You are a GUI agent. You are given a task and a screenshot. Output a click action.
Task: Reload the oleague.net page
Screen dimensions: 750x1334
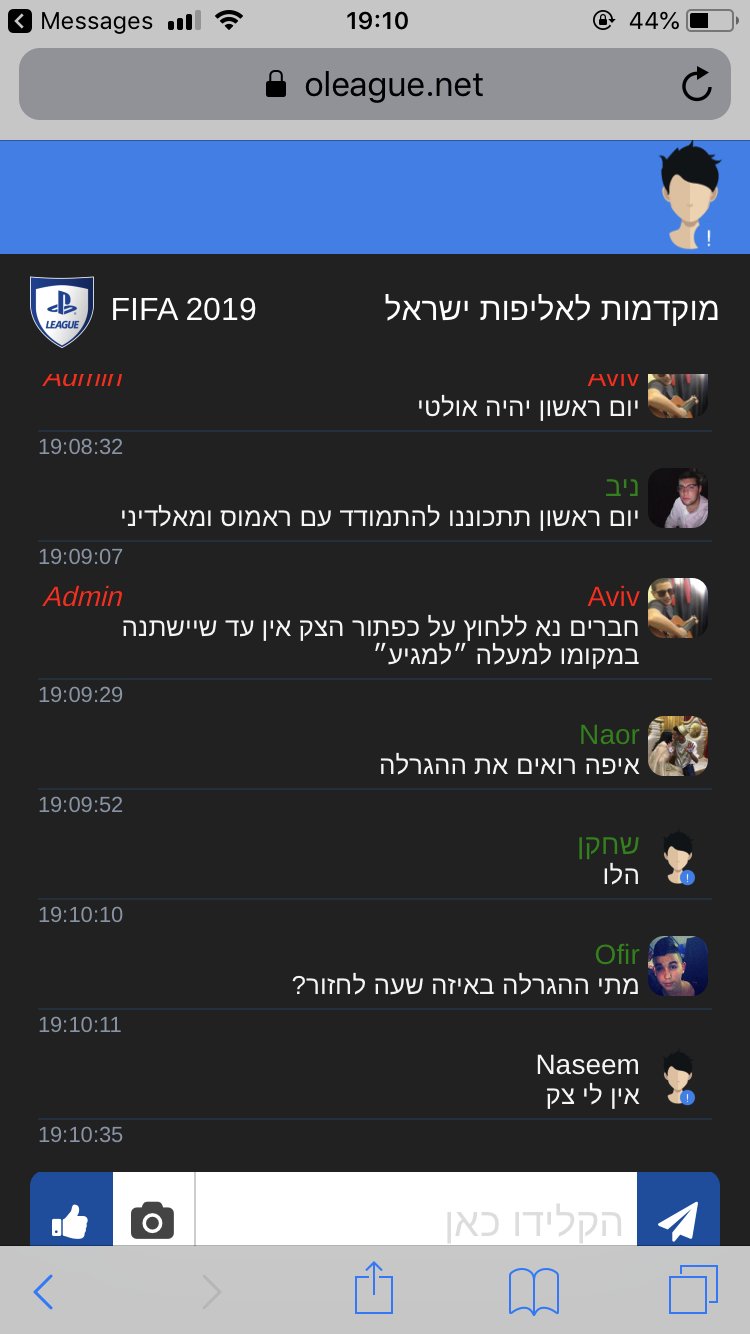[x=697, y=85]
